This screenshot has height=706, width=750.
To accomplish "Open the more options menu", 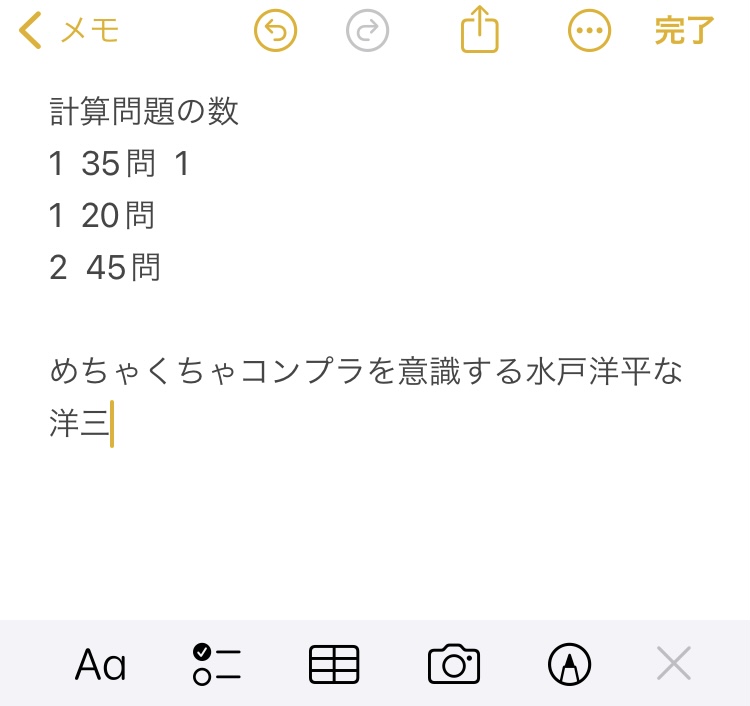I will (589, 31).
